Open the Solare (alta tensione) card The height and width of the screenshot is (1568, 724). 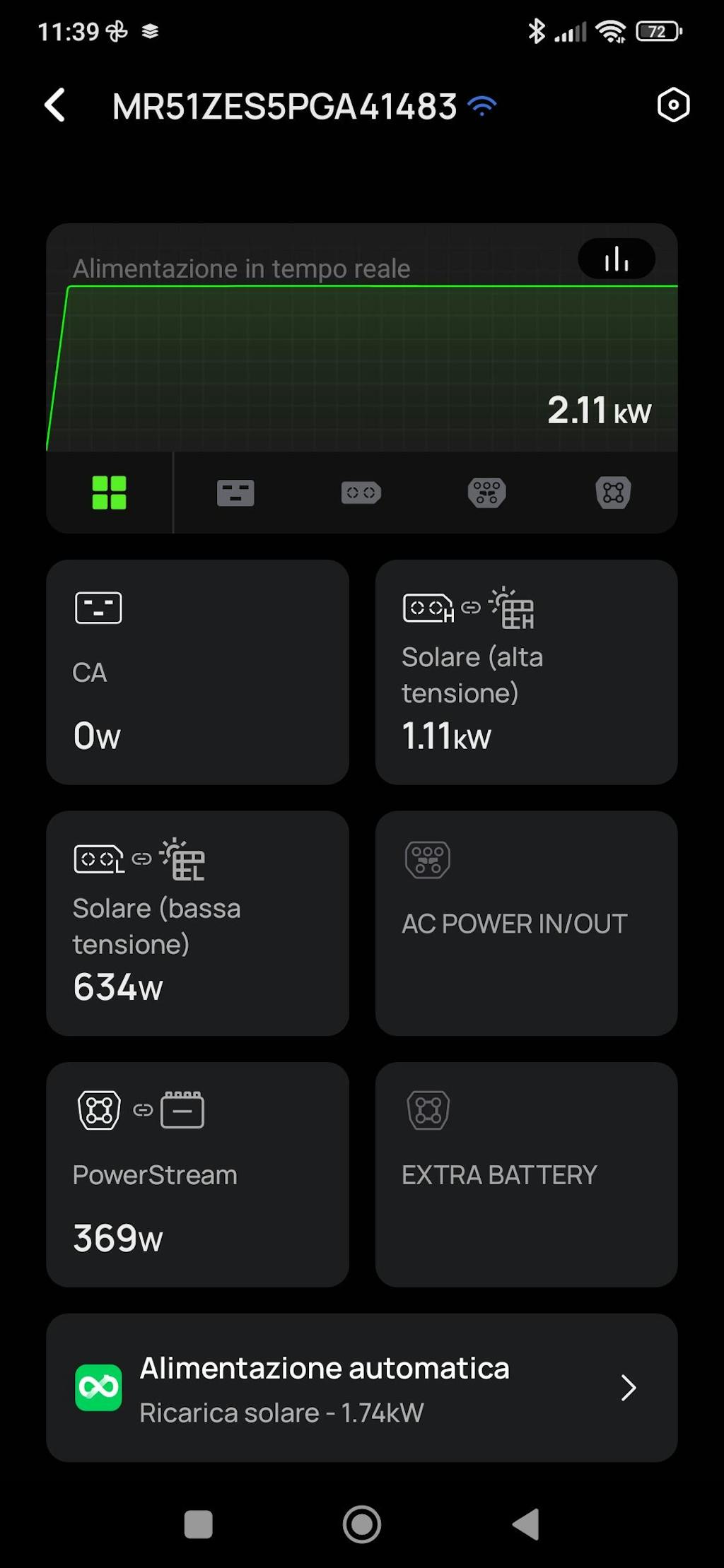click(526, 672)
